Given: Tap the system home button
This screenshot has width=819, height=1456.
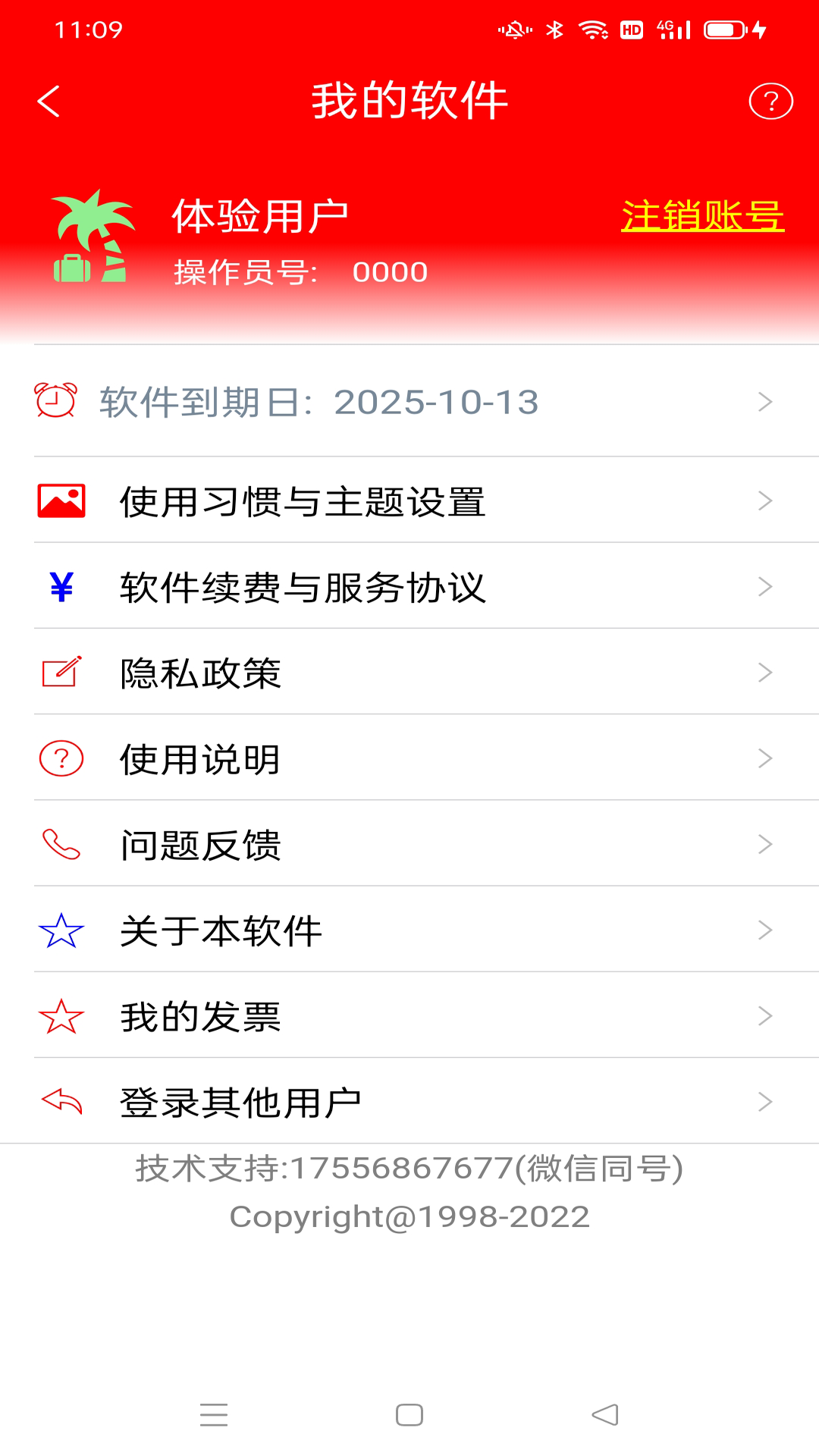Looking at the screenshot, I should (x=409, y=1415).
